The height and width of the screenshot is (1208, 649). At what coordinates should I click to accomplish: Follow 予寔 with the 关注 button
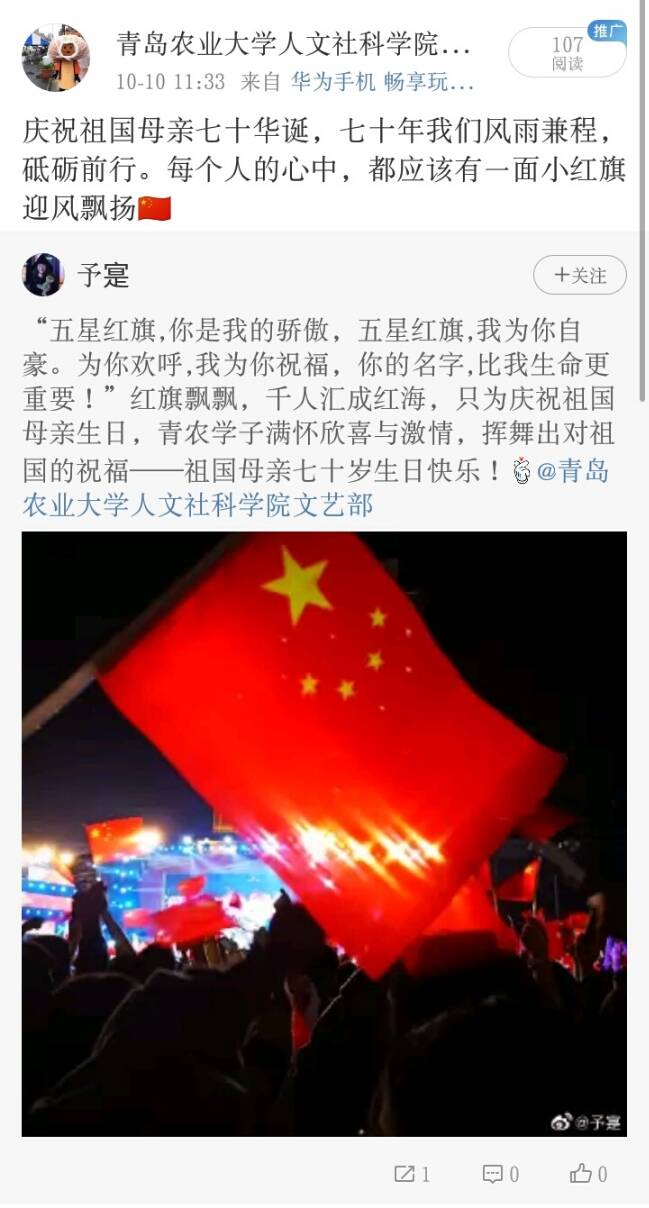(x=580, y=276)
